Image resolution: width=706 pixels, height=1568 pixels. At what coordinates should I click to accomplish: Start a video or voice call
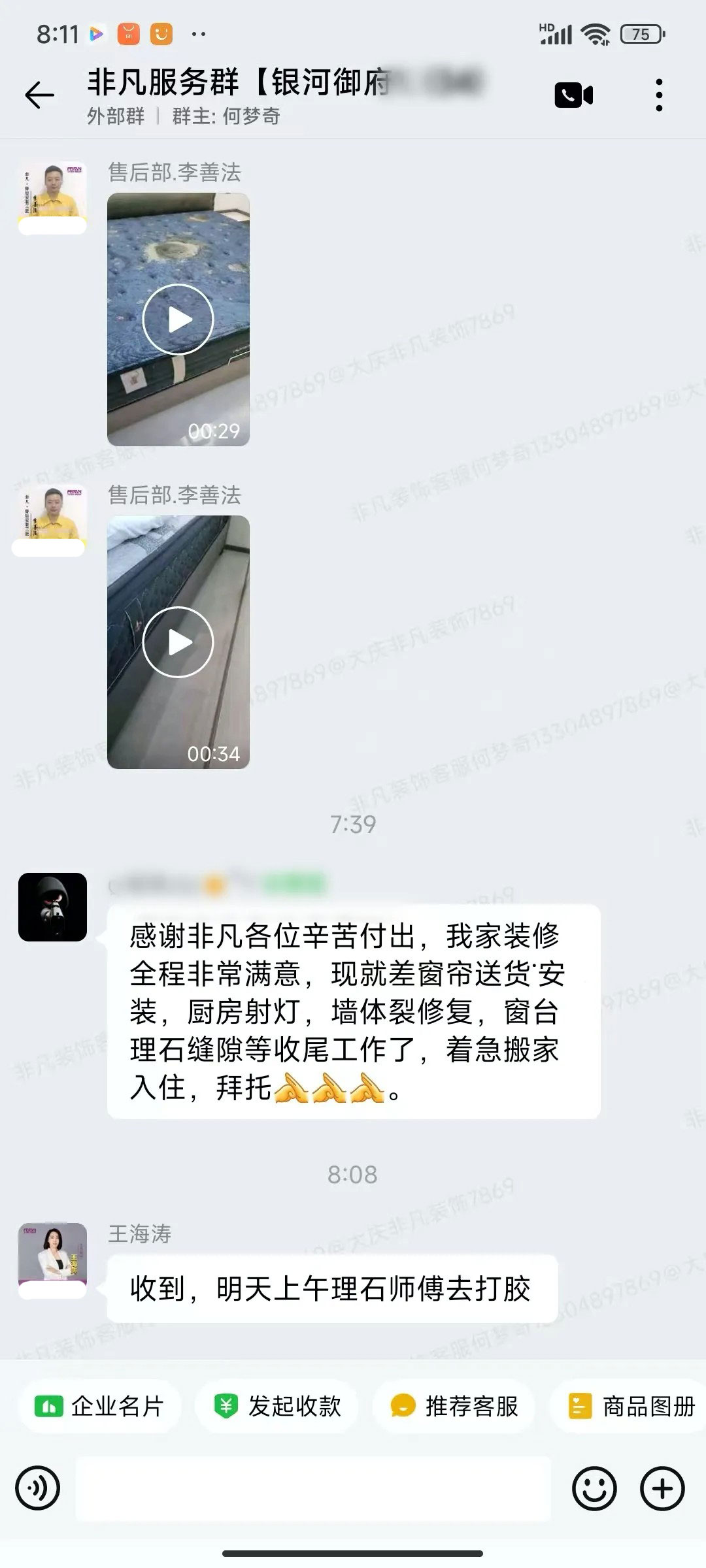[x=573, y=95]
